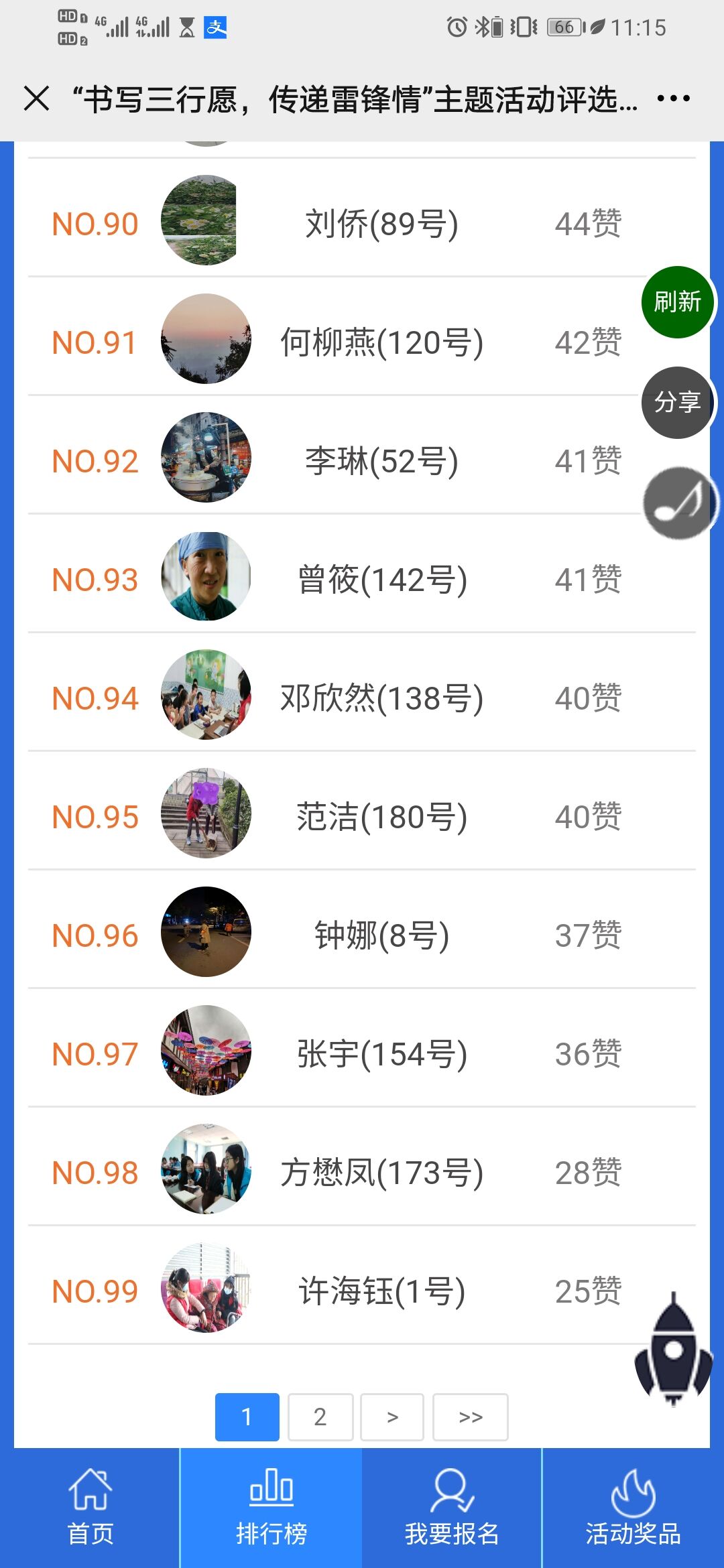Open 张宇(154号) entry
The height and width of the screenshot is (1568, 724).
(x=381, y=1054)
